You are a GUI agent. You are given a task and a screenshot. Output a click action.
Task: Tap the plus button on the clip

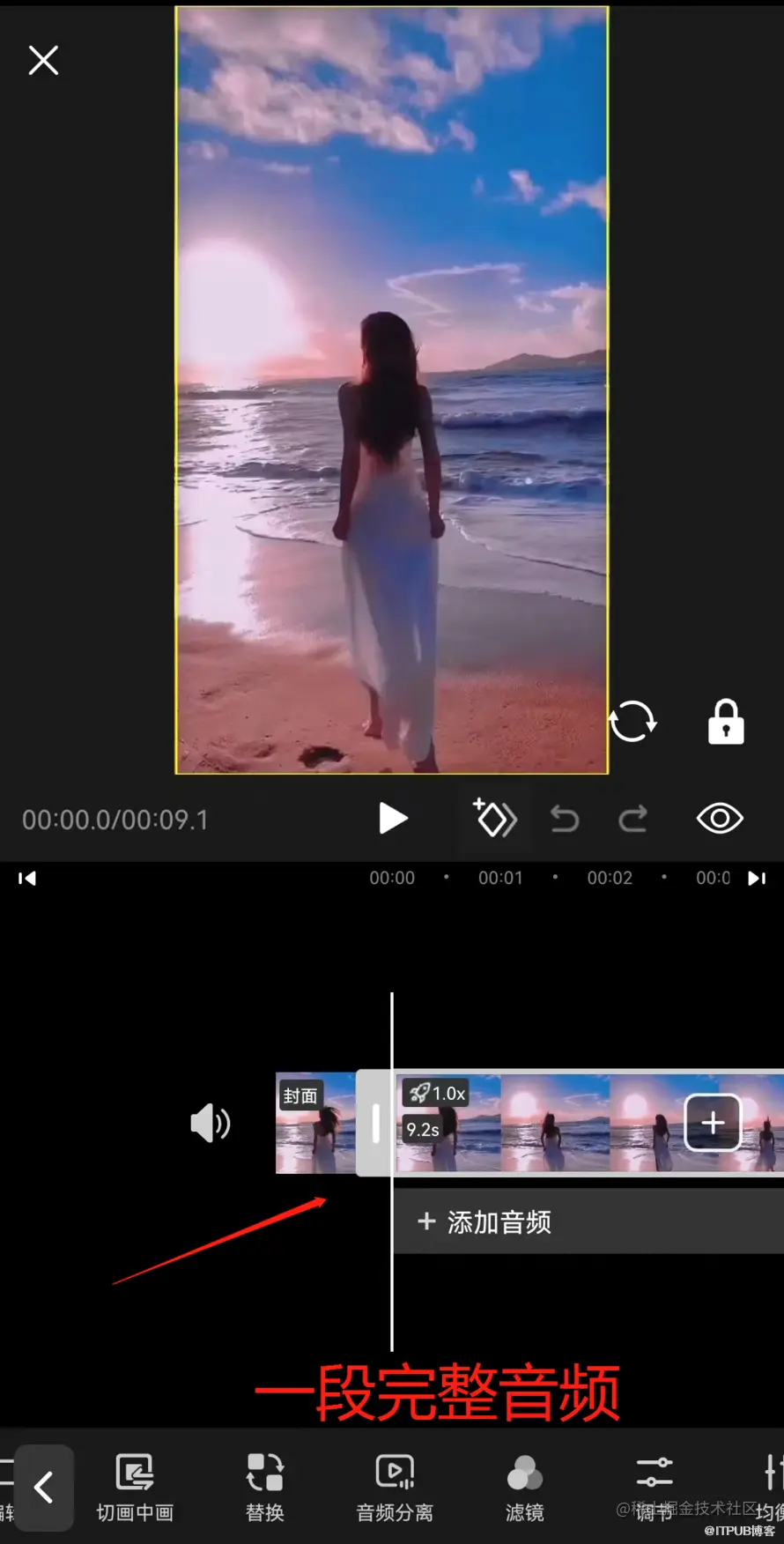(713, 1123)
